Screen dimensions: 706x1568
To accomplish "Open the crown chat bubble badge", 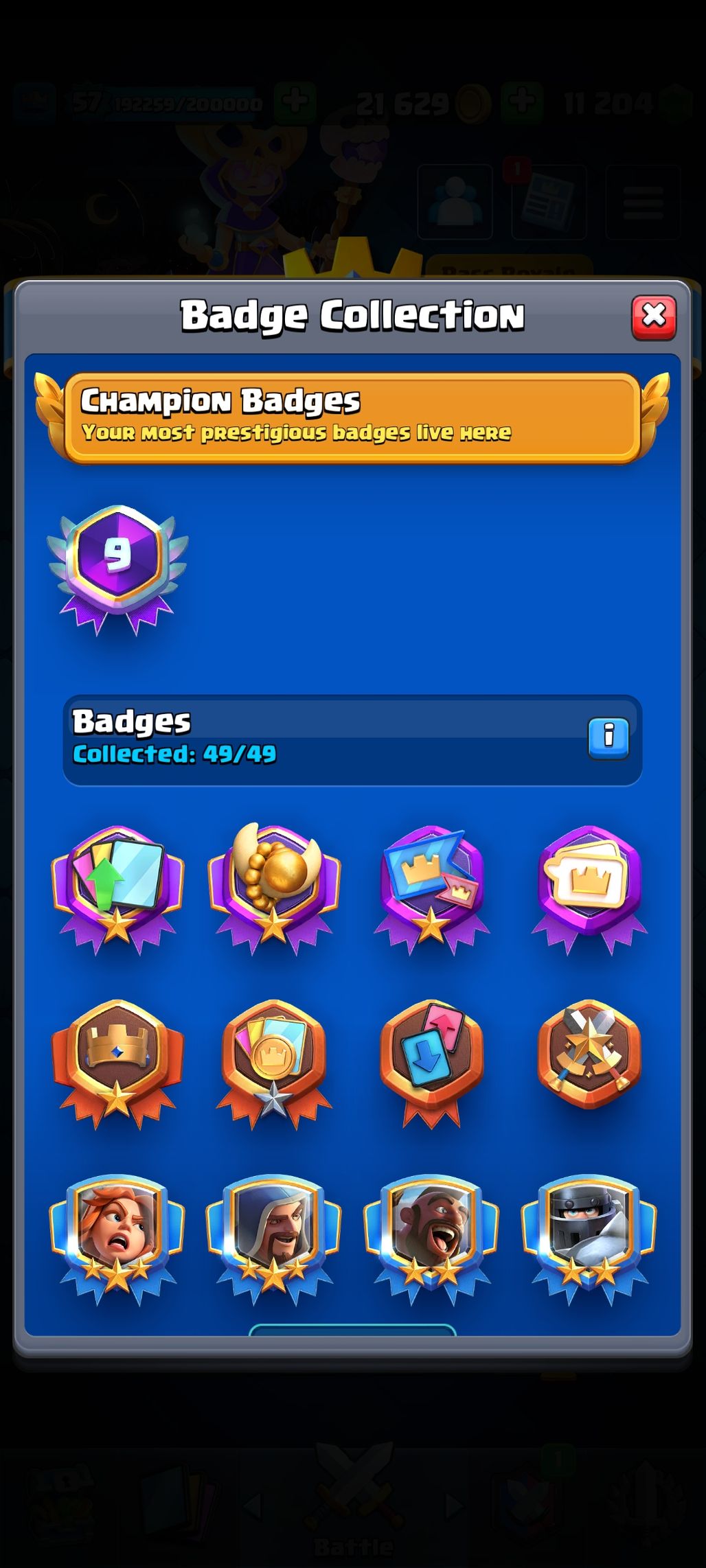I will (589, 886).
